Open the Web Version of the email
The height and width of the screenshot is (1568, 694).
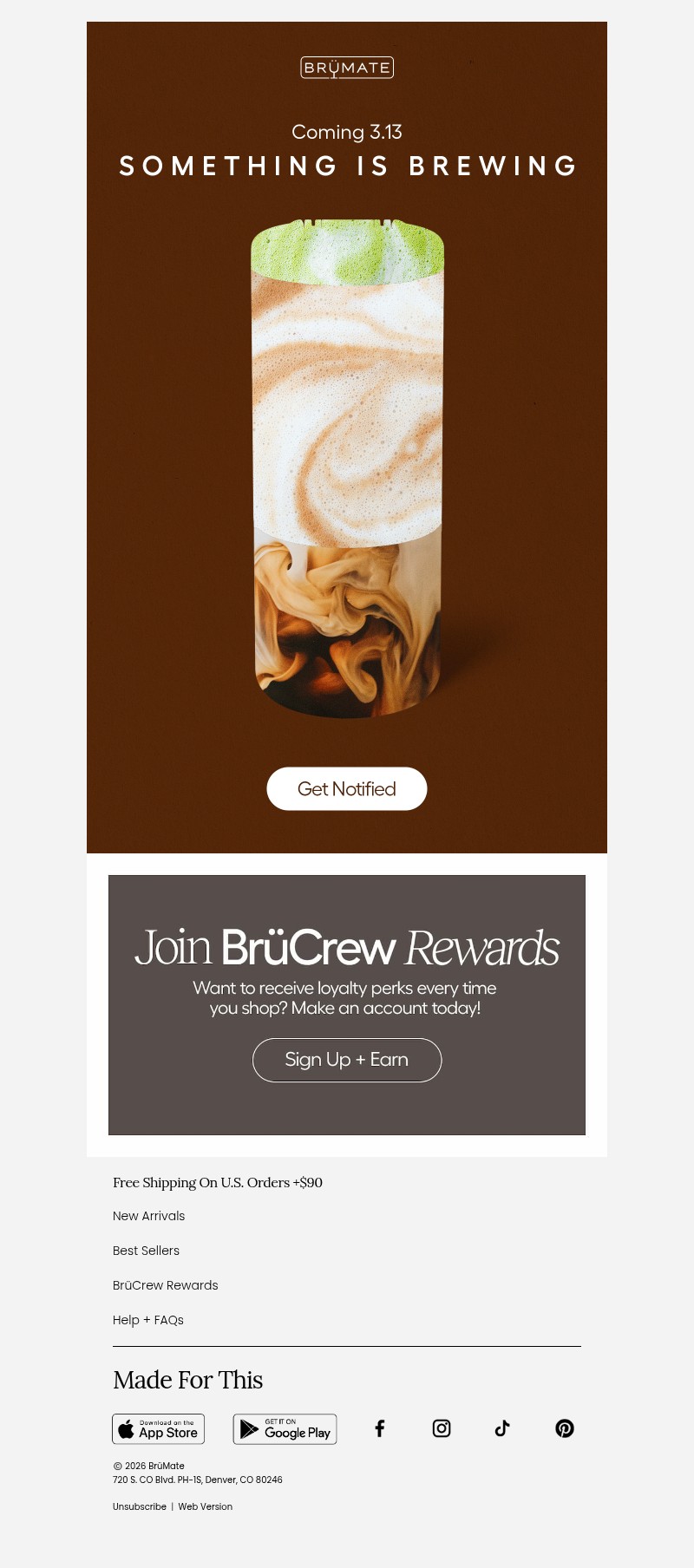pos(206,1506)
